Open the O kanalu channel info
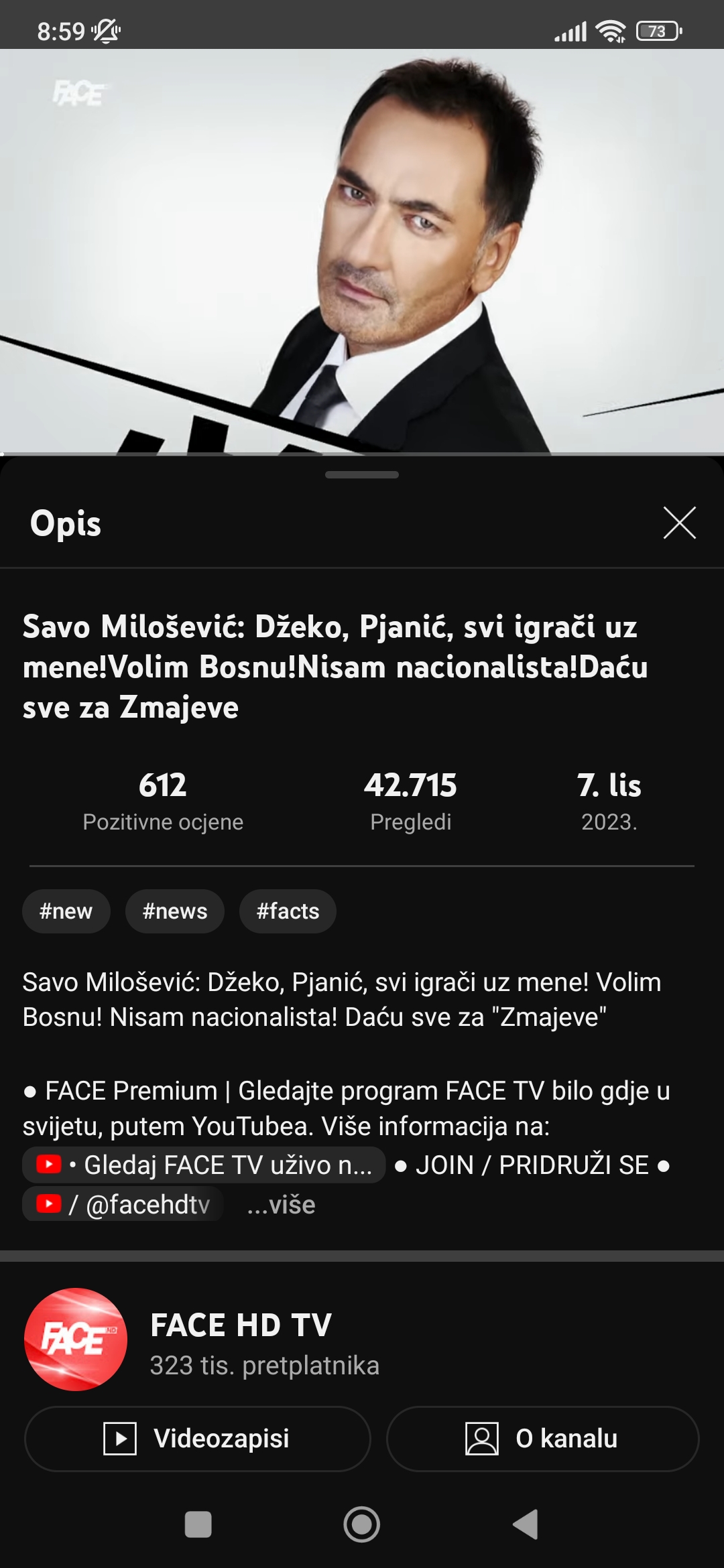This screenshot has width=724, height=1568. [x=542, y=1439]
